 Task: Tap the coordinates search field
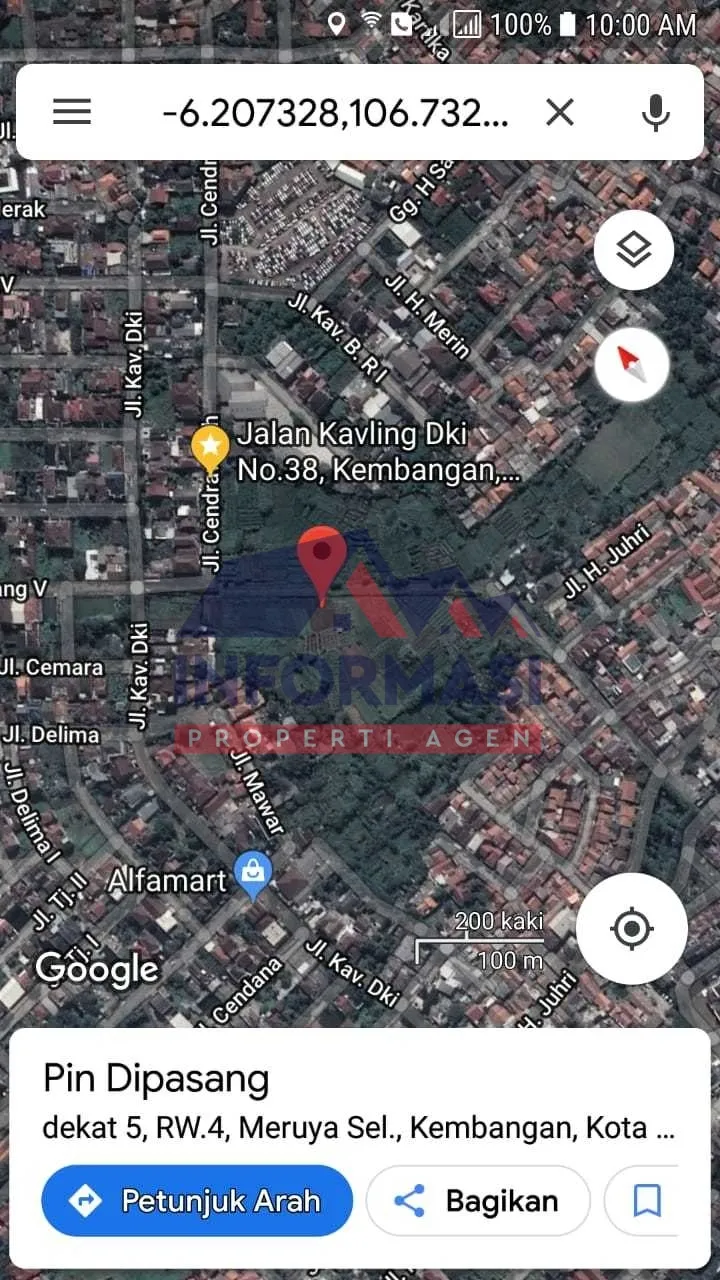point(335,113)
